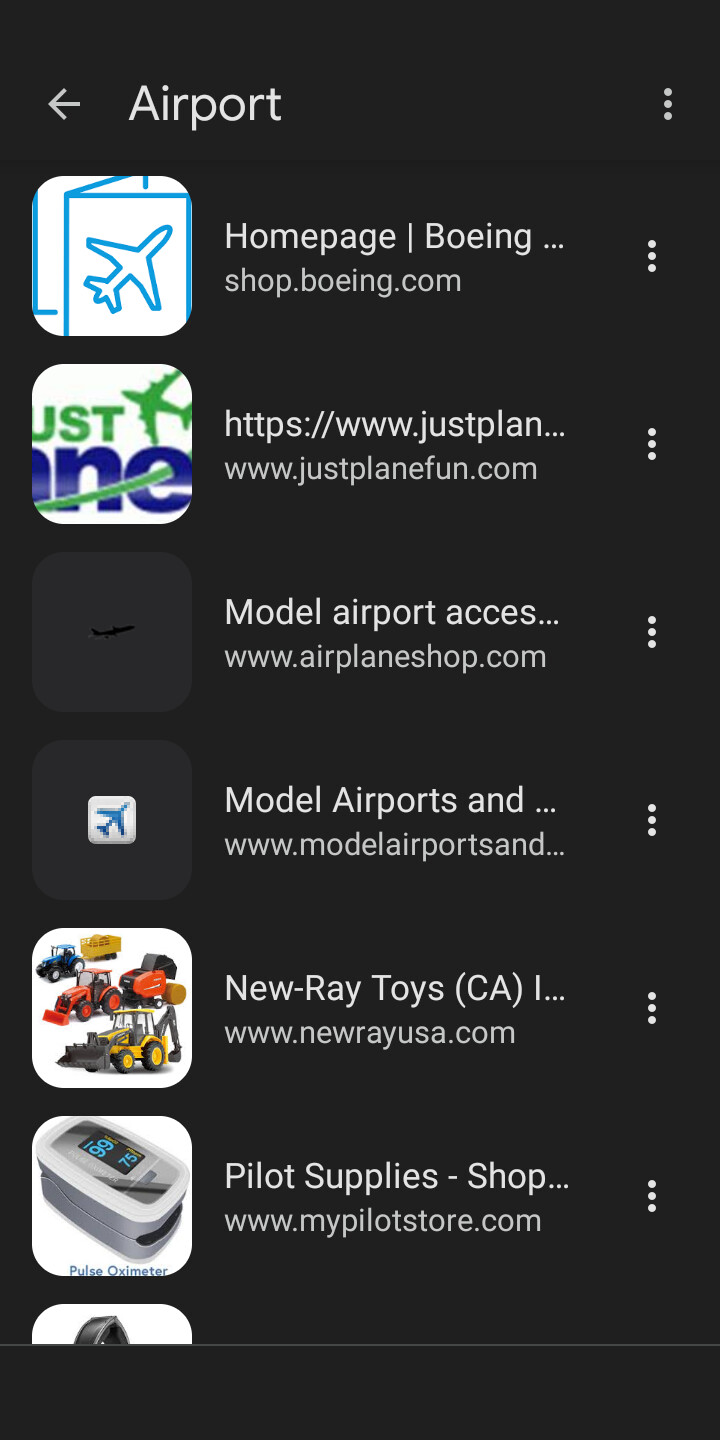Open the Model Airports and bookmark
This screenshot has height=1440, width=720.
click(x=394, y=820)
